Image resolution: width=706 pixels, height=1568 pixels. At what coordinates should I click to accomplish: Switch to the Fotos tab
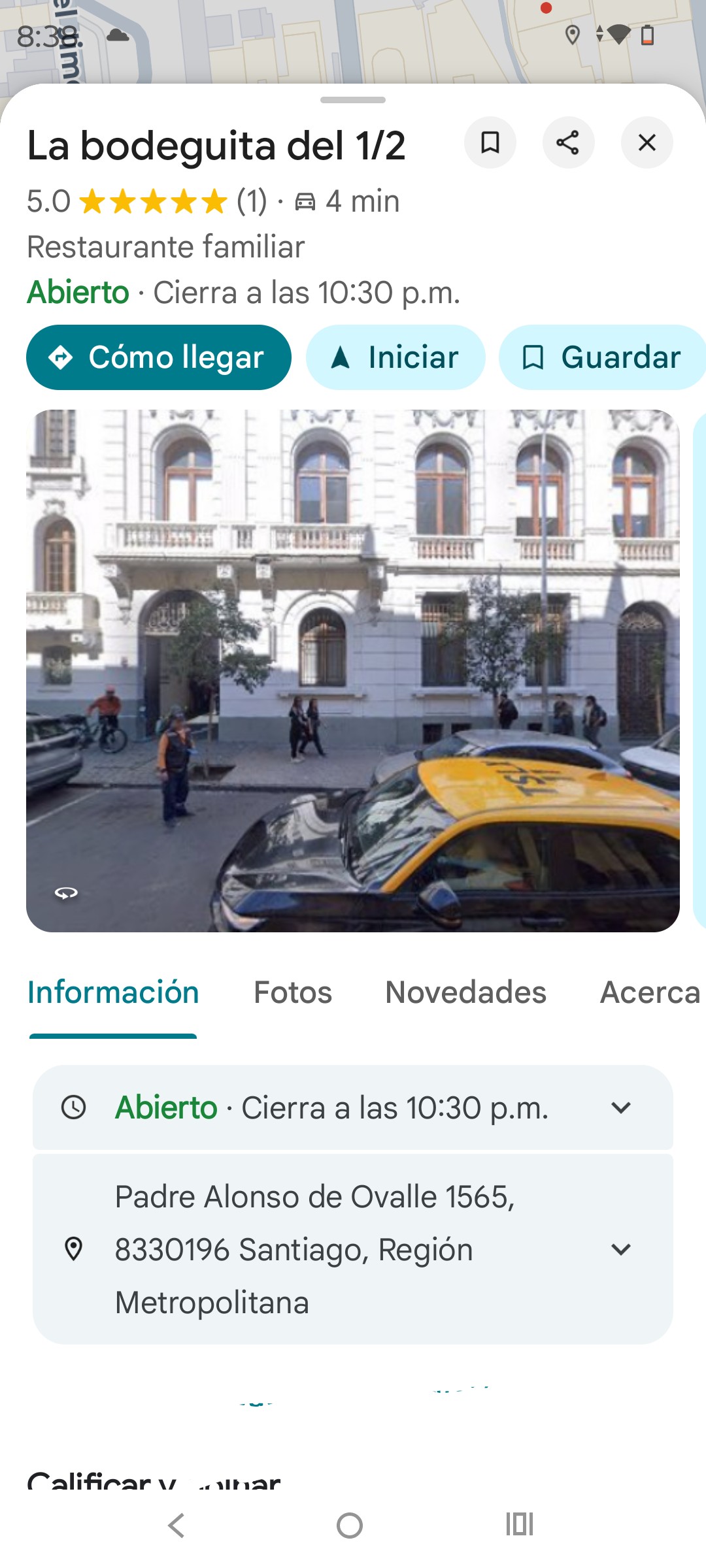293,992
